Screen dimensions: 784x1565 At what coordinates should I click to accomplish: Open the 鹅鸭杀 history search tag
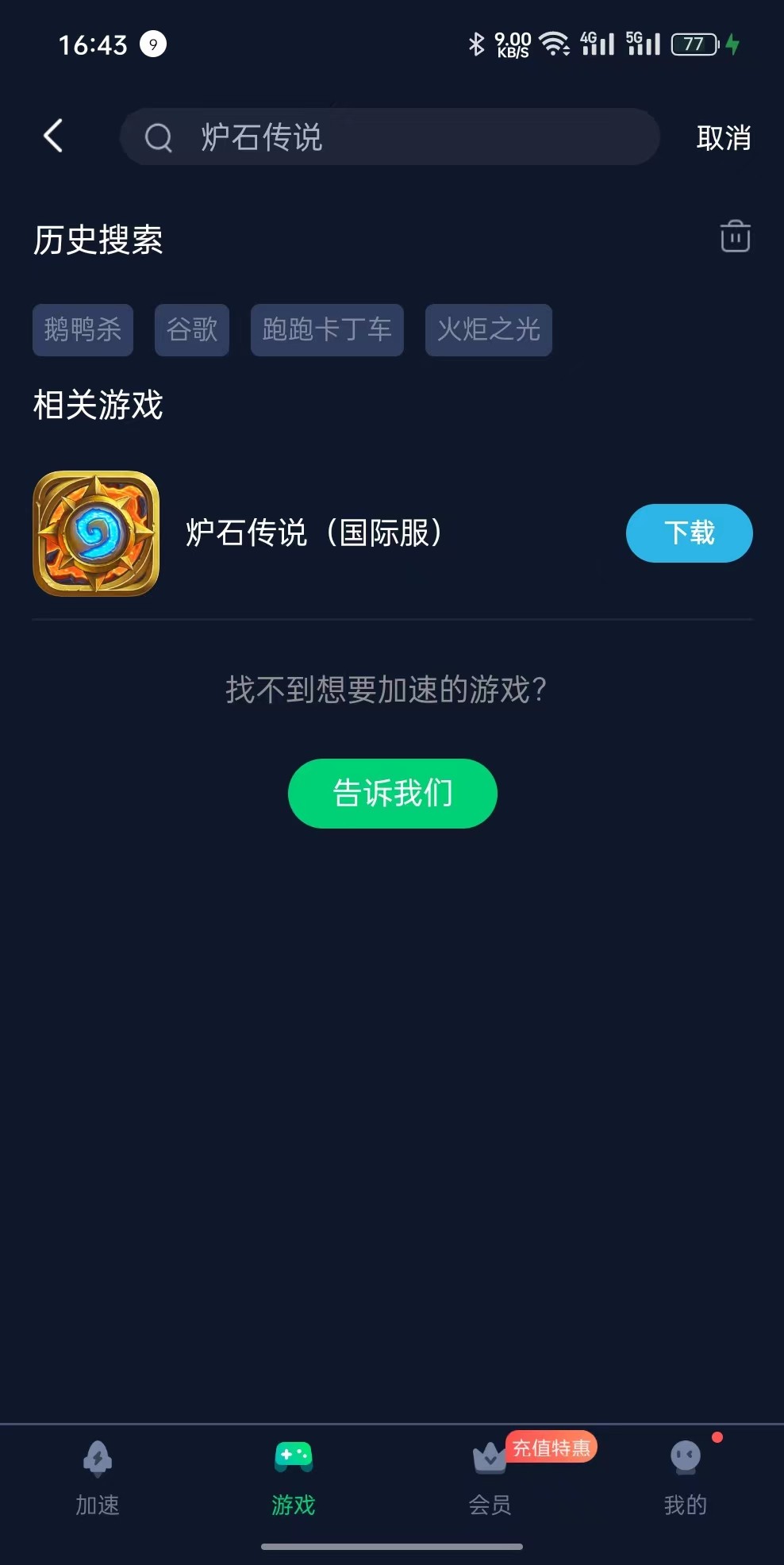coord(83,330)
